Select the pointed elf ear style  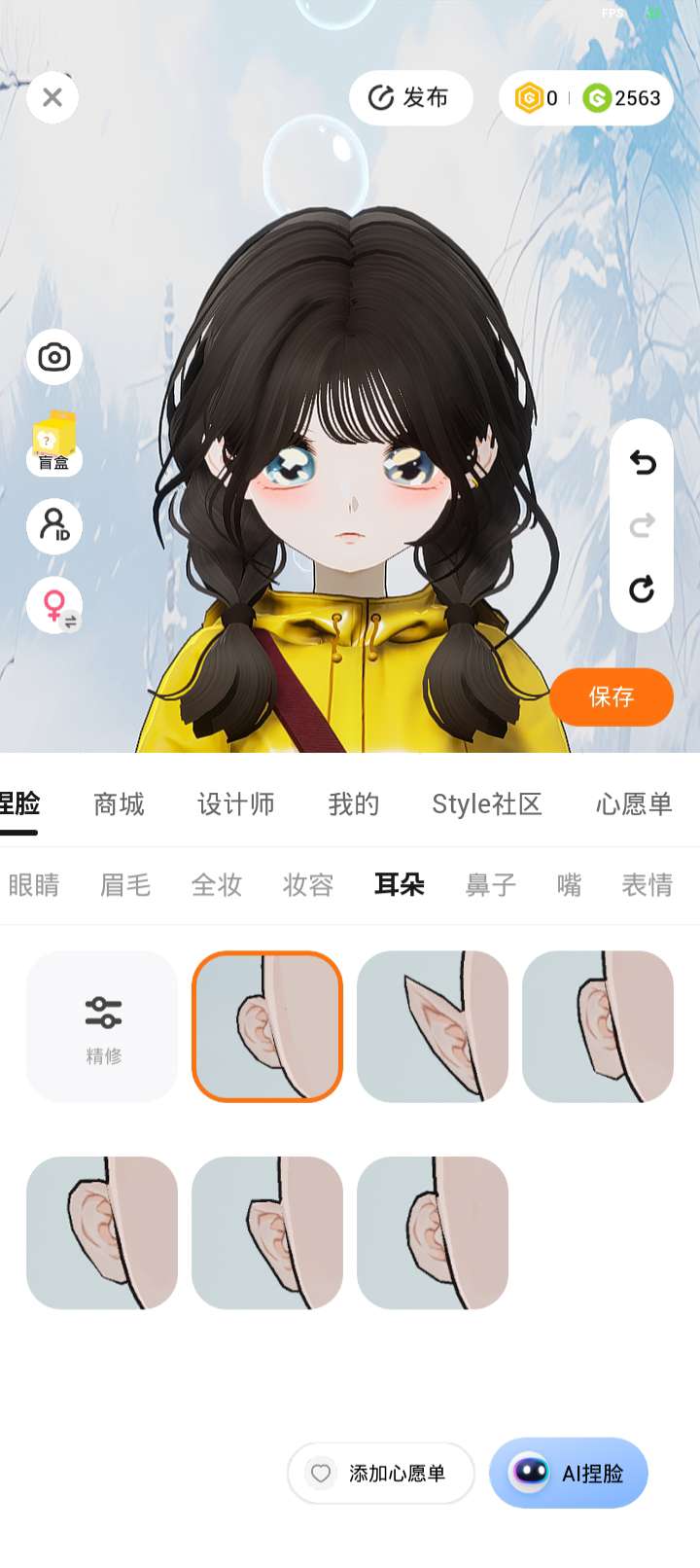433,1026
